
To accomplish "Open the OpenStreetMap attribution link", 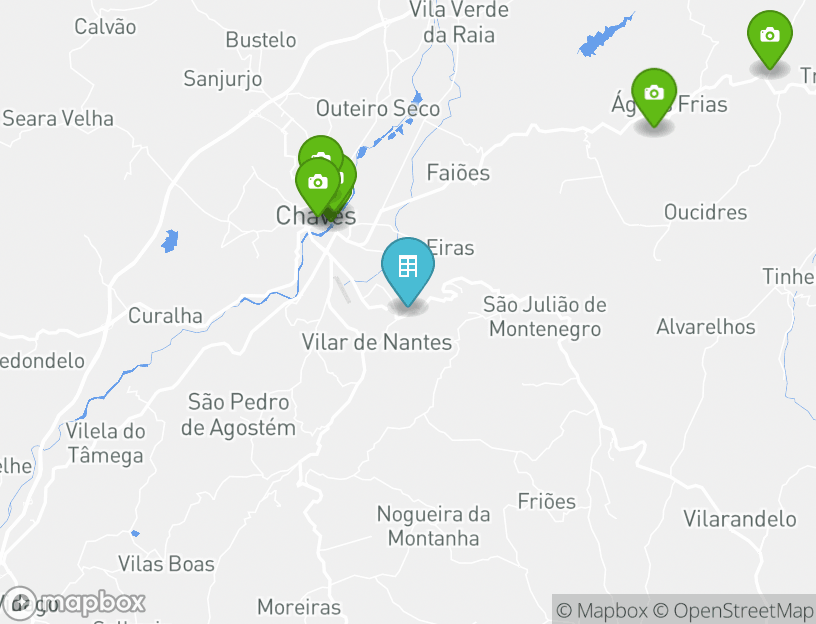I will [x=733, y=610].
